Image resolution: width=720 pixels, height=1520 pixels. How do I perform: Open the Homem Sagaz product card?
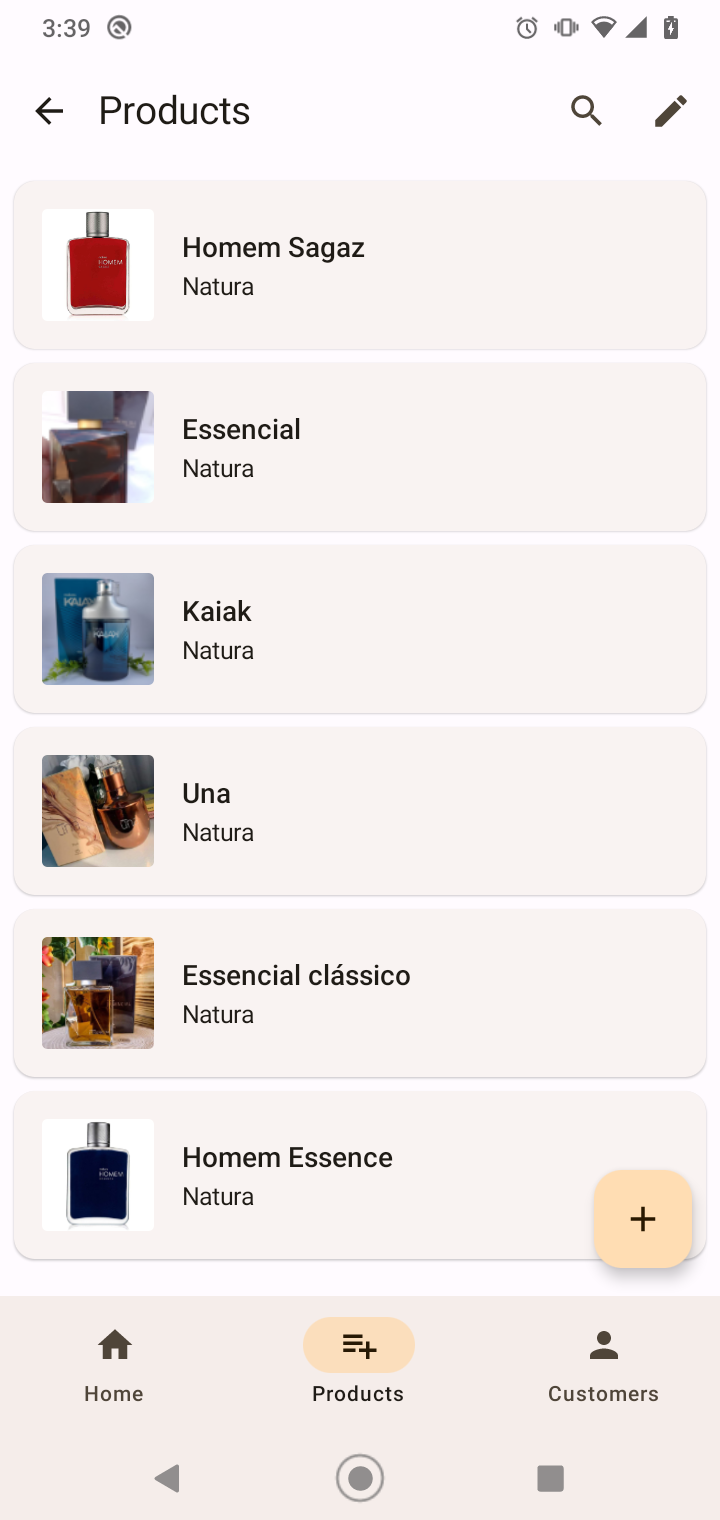[x=360, y=265]
